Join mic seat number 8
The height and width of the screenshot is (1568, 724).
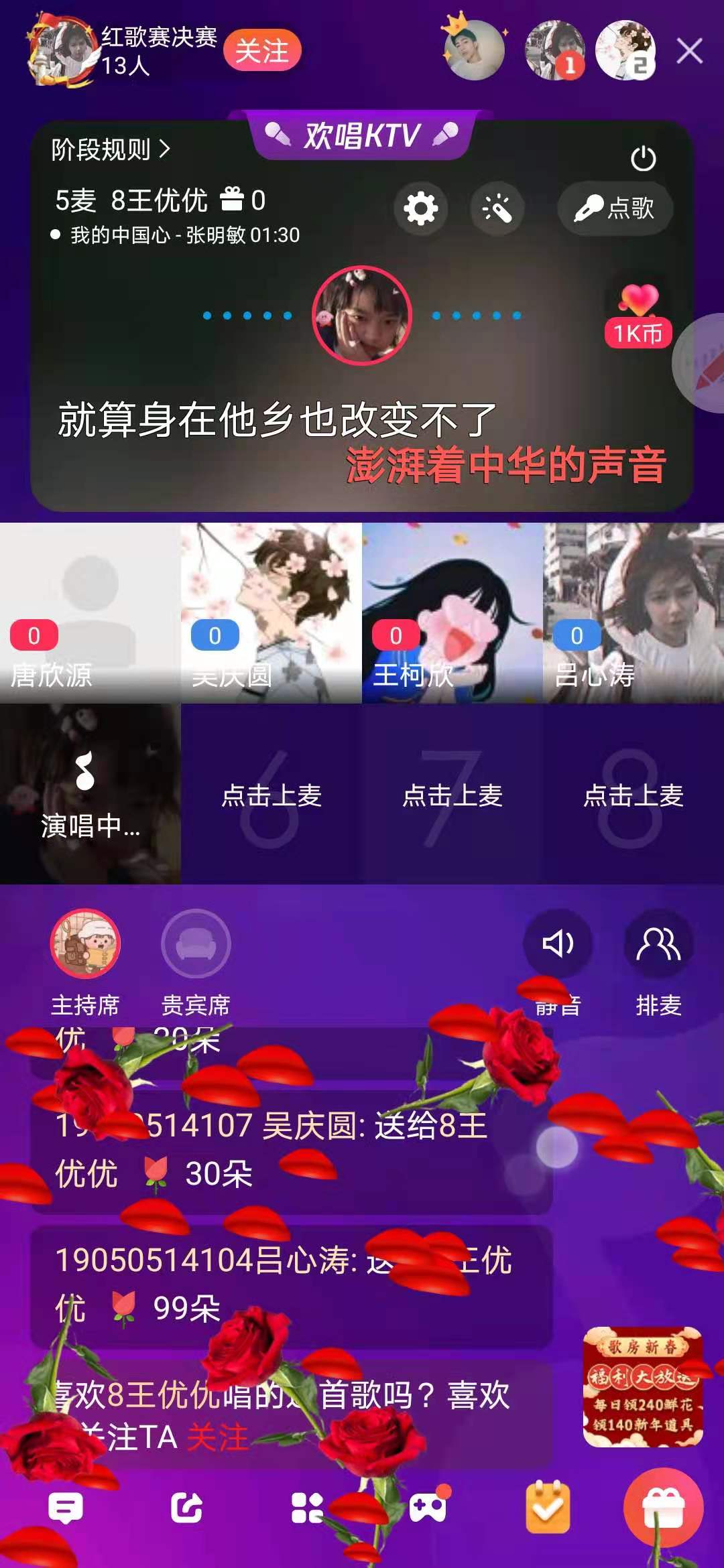633,795
